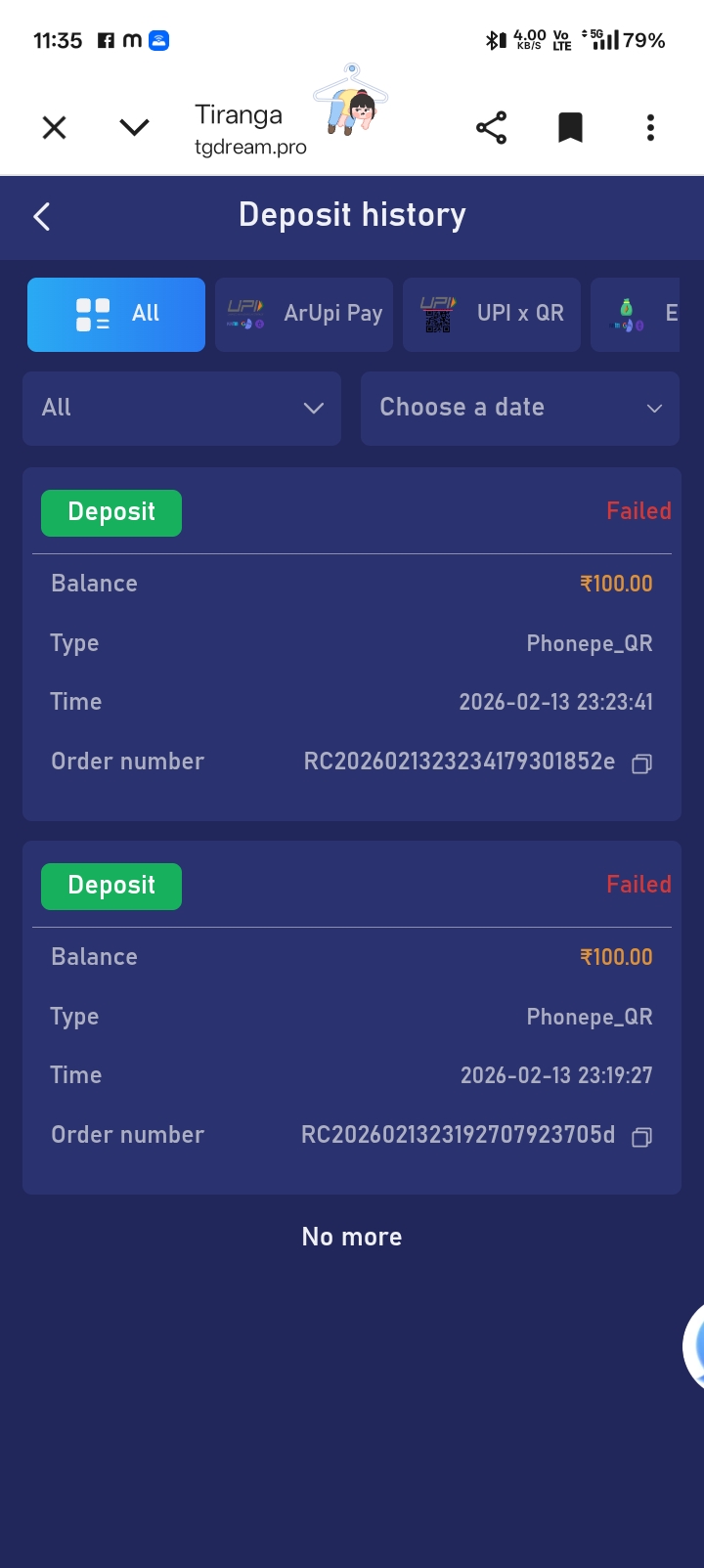Go back from Deposit history

point(42,216)
